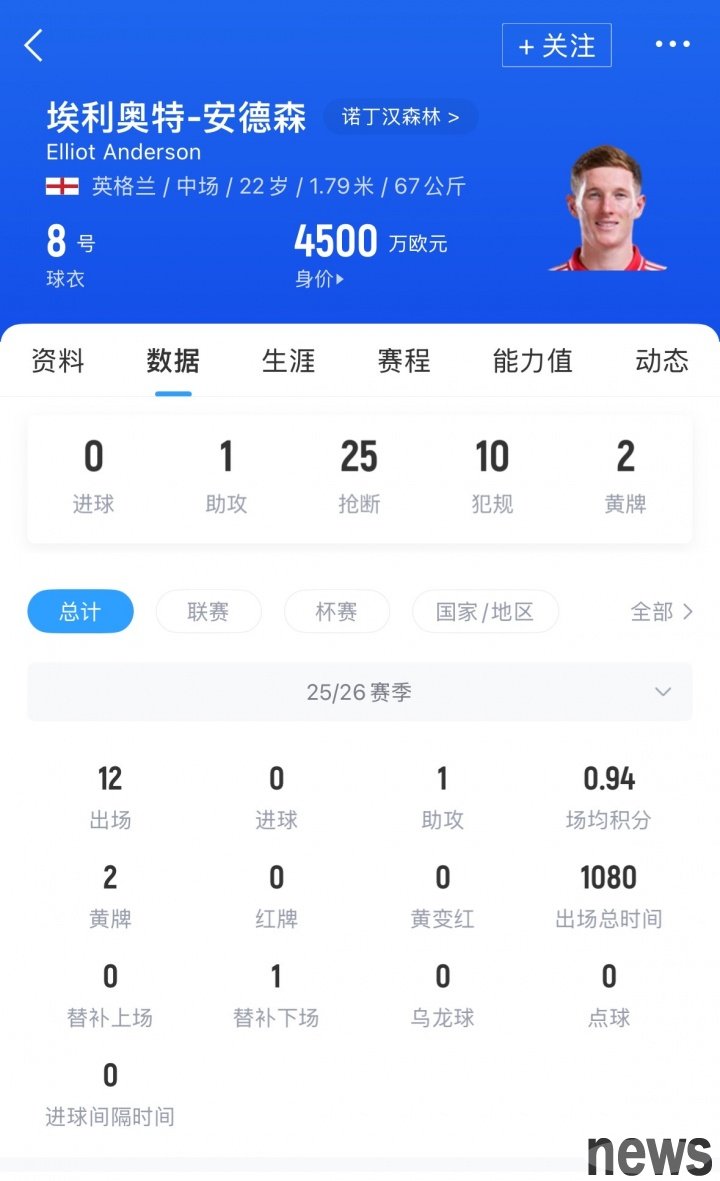720x1181 pixels.
Task: Open the 生涯 career tab
Action: (288, 361)
